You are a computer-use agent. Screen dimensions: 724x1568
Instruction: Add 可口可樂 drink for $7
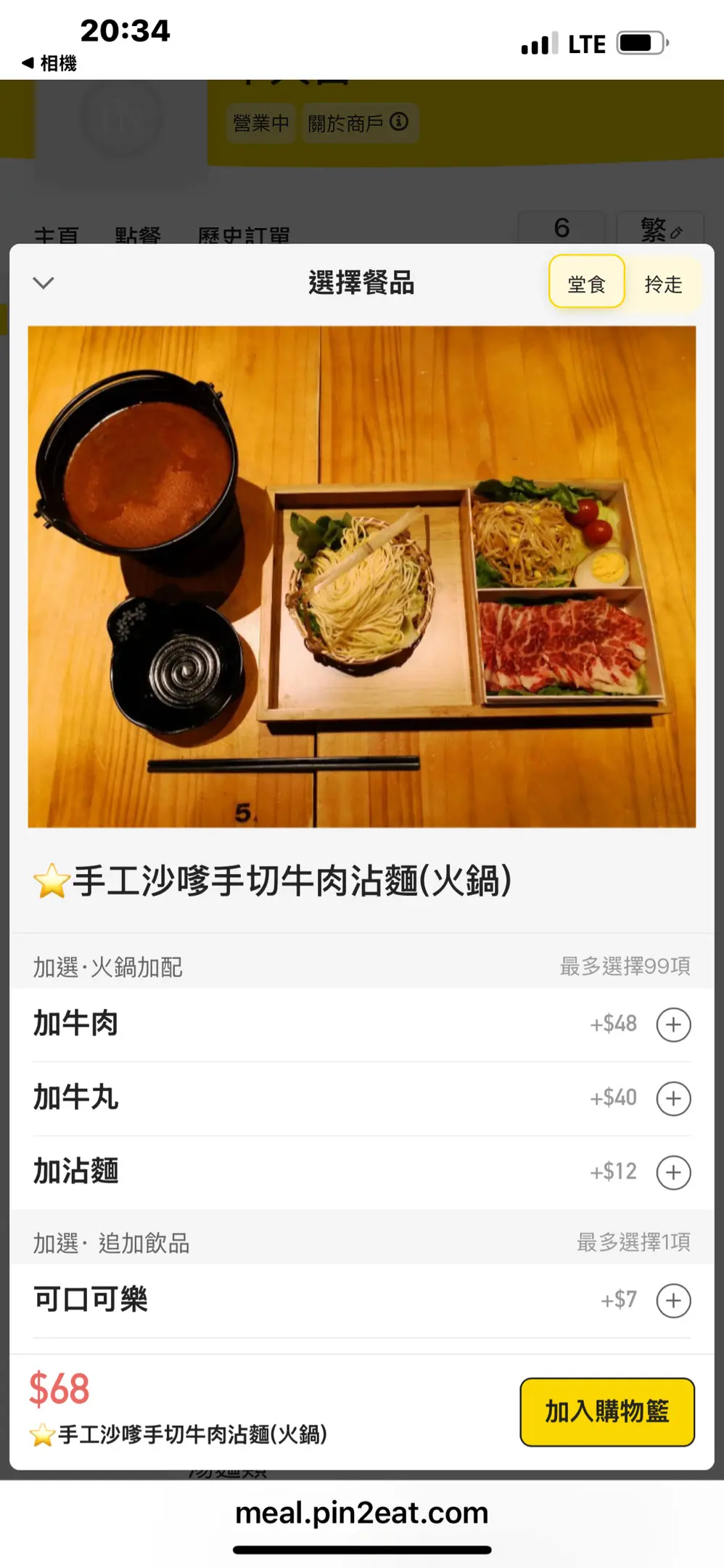pyautogui.click(x=673, y=1300)
